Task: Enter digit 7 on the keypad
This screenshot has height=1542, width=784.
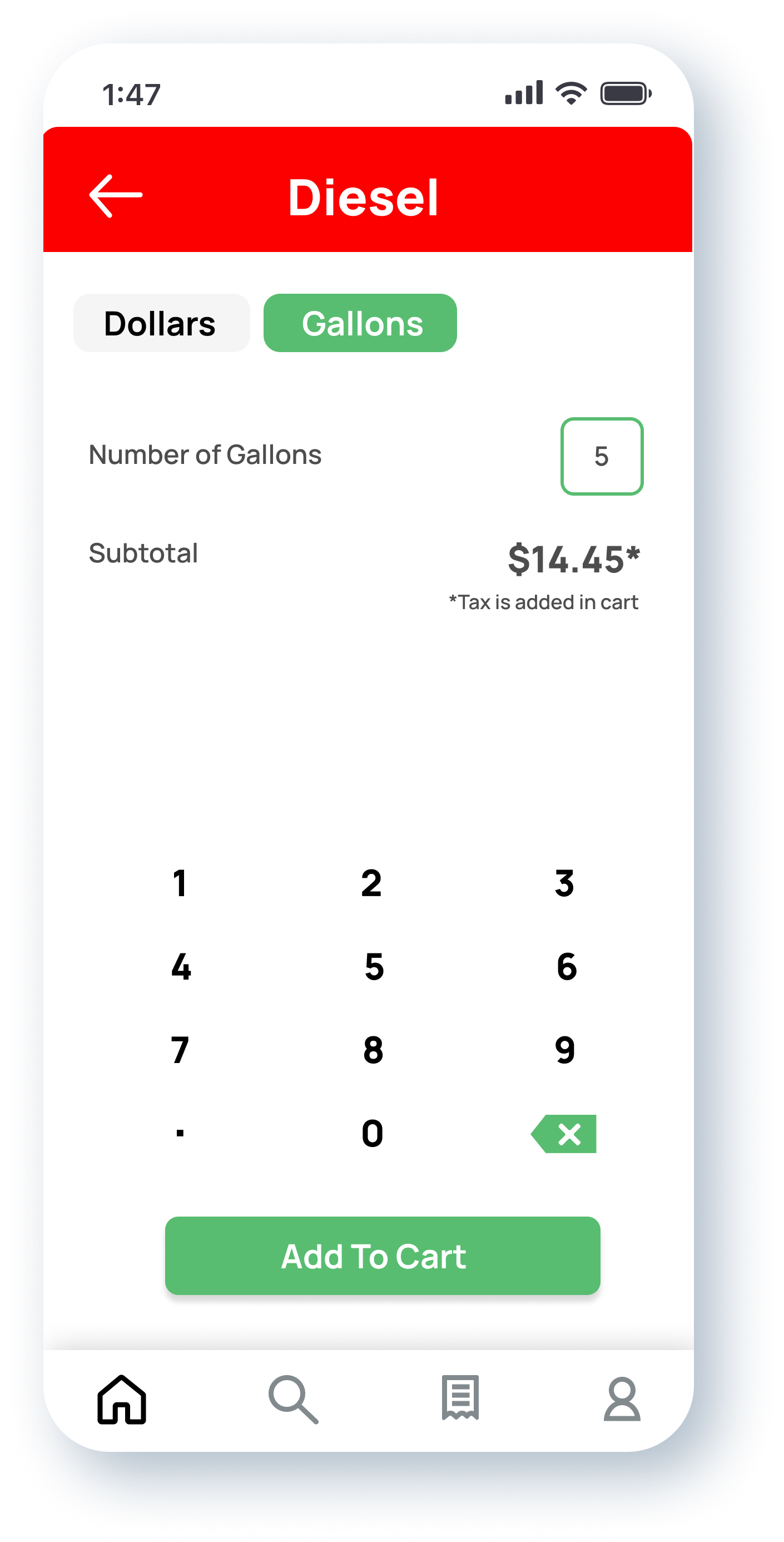Action: [180, 1050]
